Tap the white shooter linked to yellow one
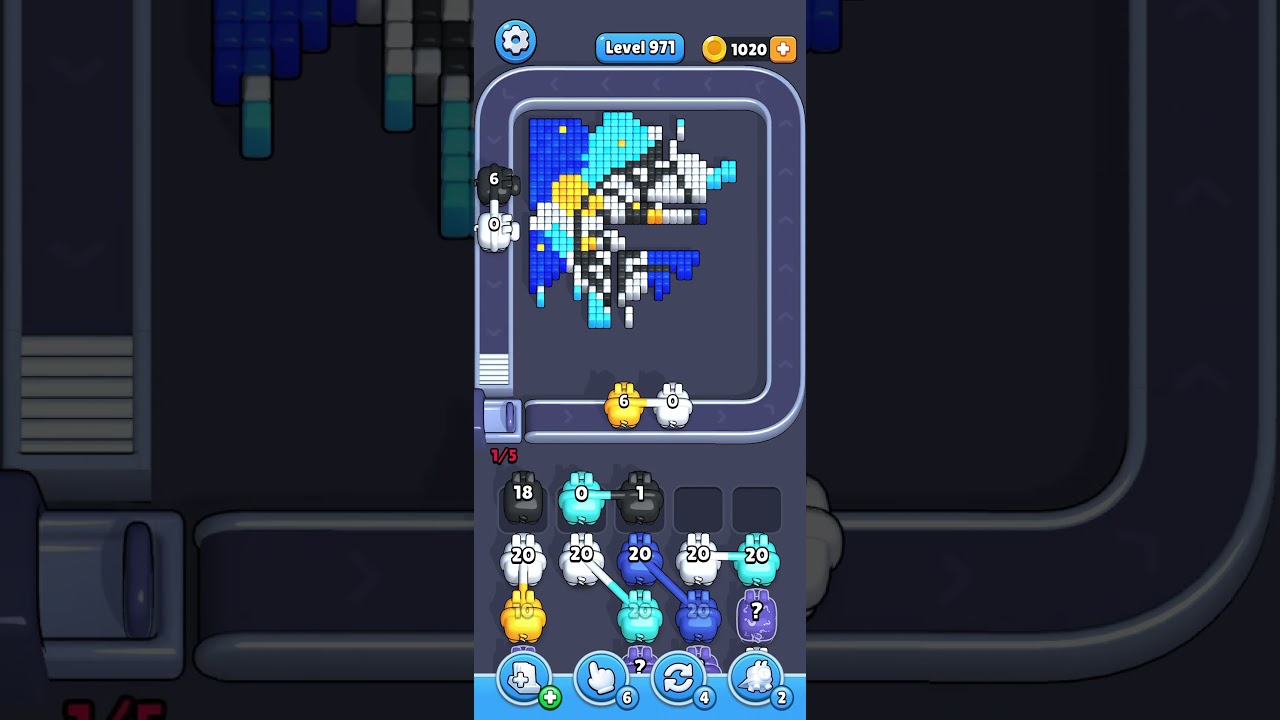Image resolution: width=1280 pixels, height=720 pixels. pyautogui.click(x=523, y=560)
